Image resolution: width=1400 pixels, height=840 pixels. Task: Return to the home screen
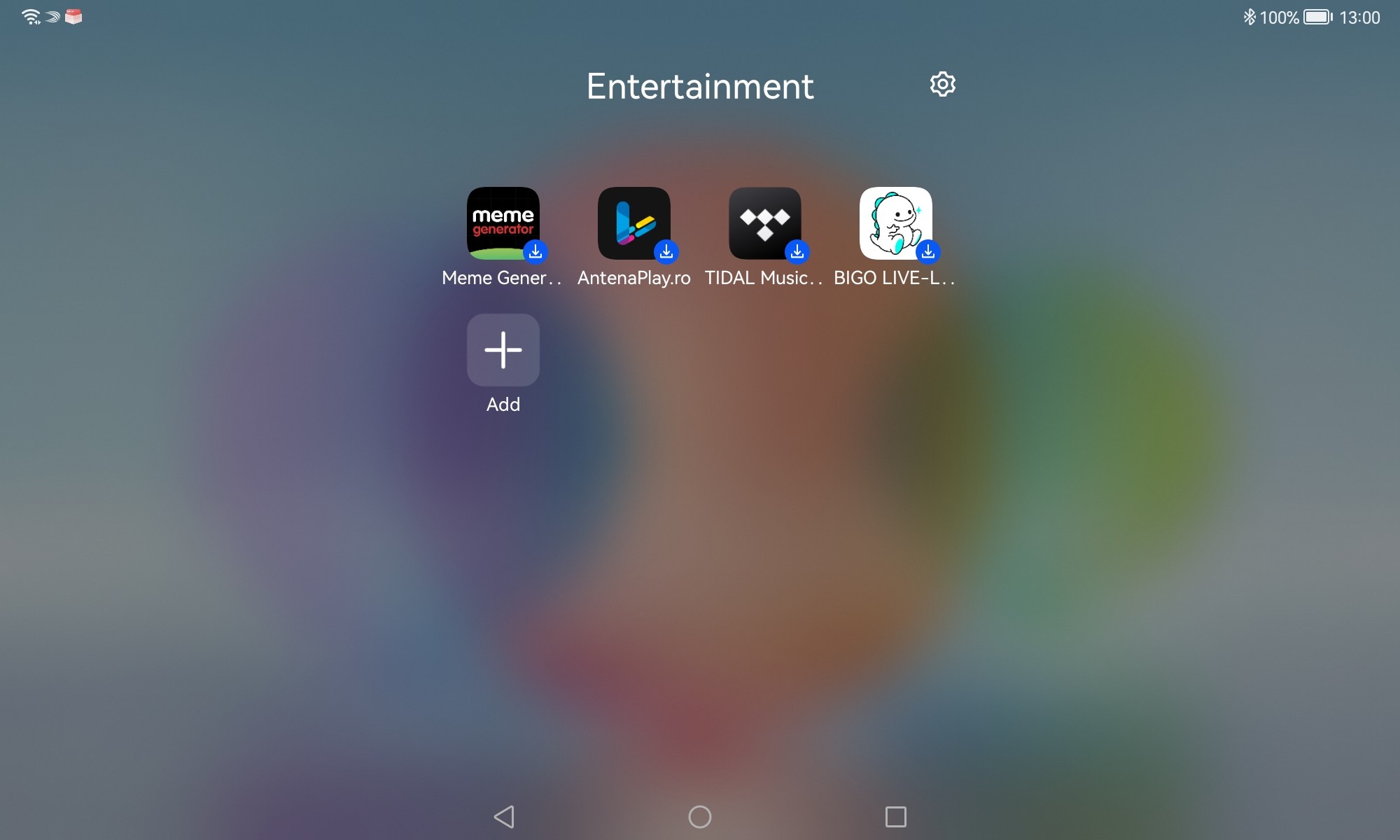pos(700,816)
